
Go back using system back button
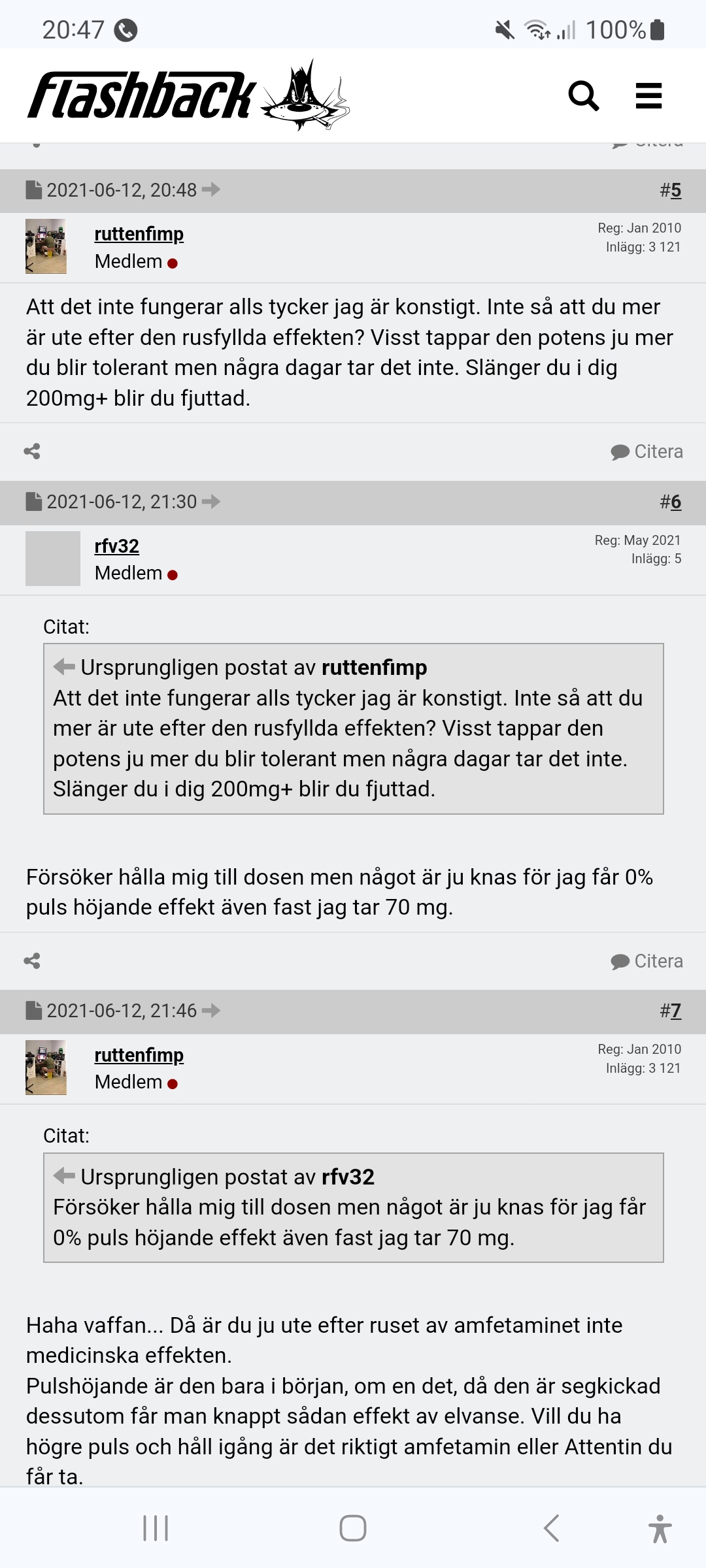551,1528
